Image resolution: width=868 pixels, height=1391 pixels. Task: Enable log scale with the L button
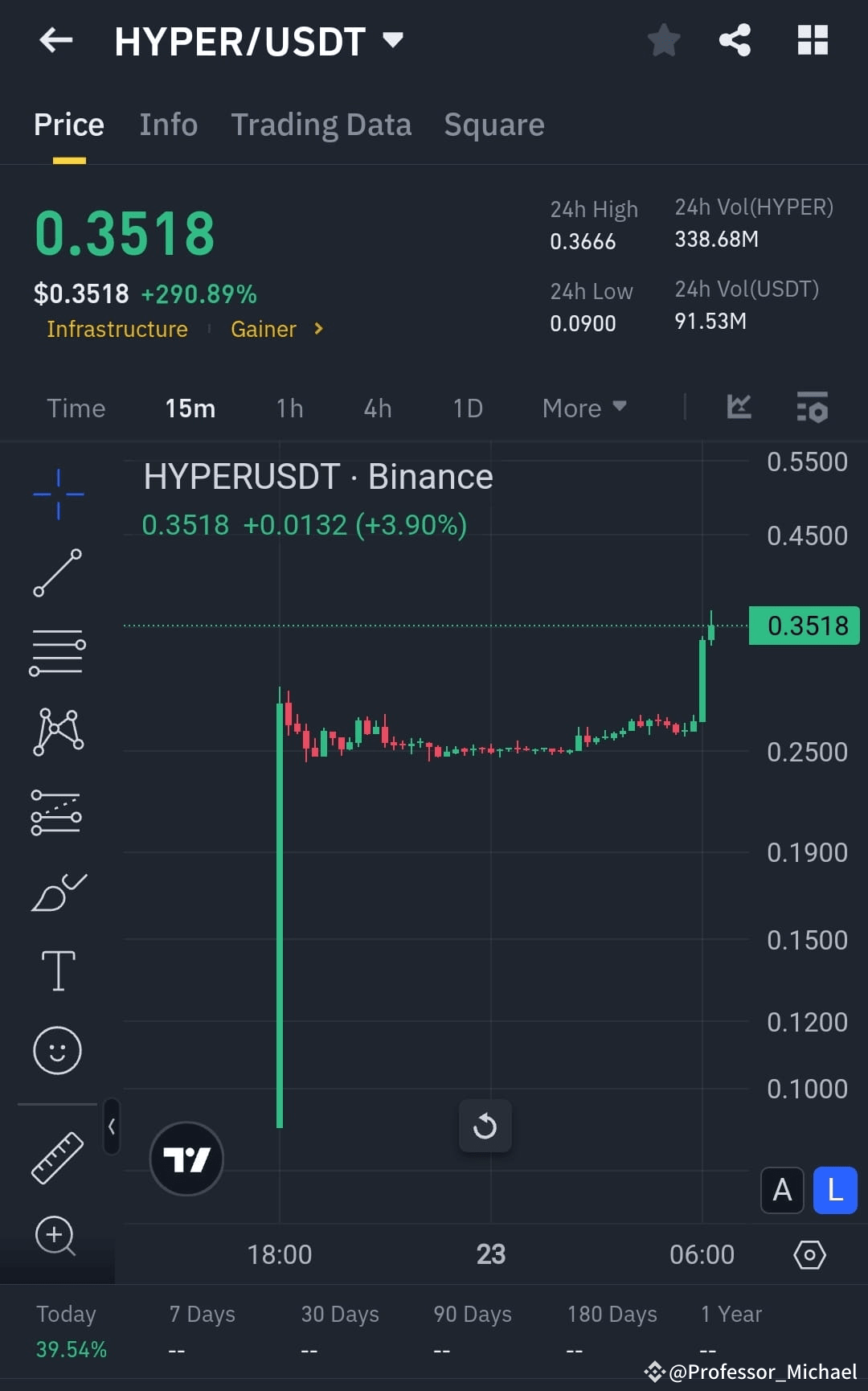point(834,1191)
